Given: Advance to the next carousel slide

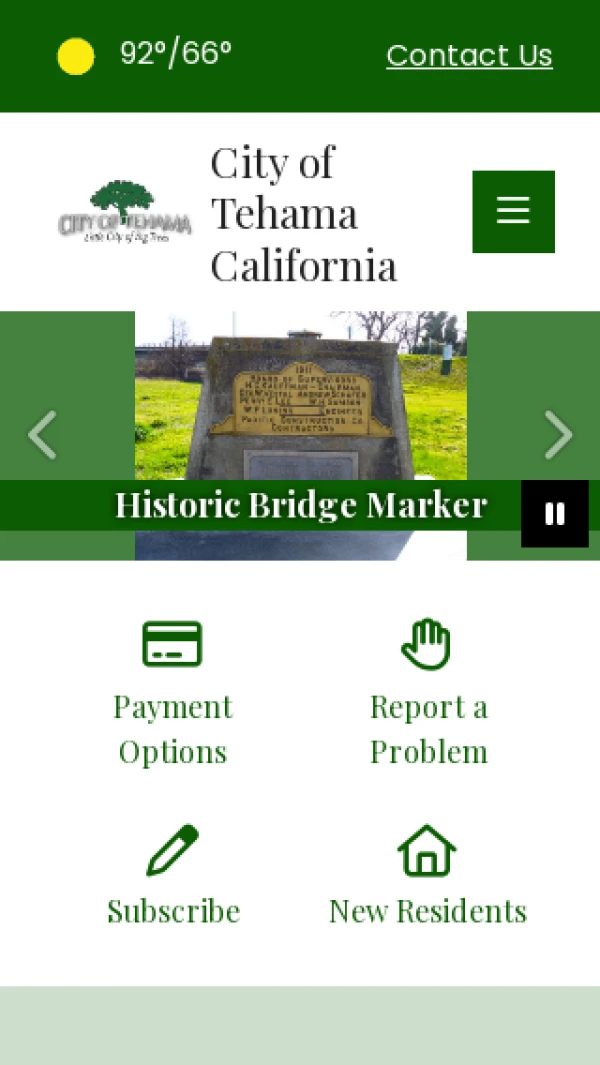Looking at the screenshot, I should click(558, 434).
